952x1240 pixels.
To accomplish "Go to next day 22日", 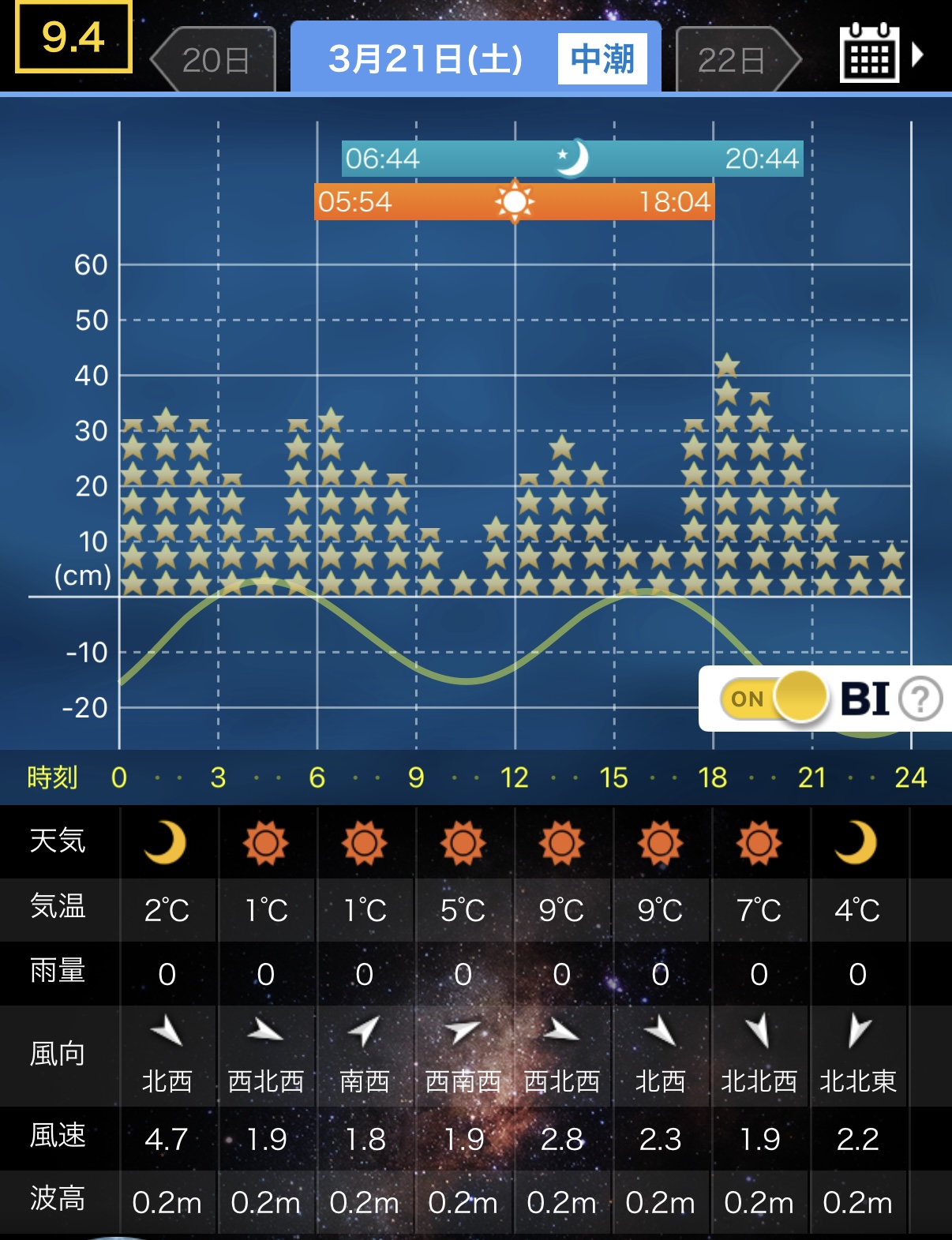I will (x=734, y=60).
